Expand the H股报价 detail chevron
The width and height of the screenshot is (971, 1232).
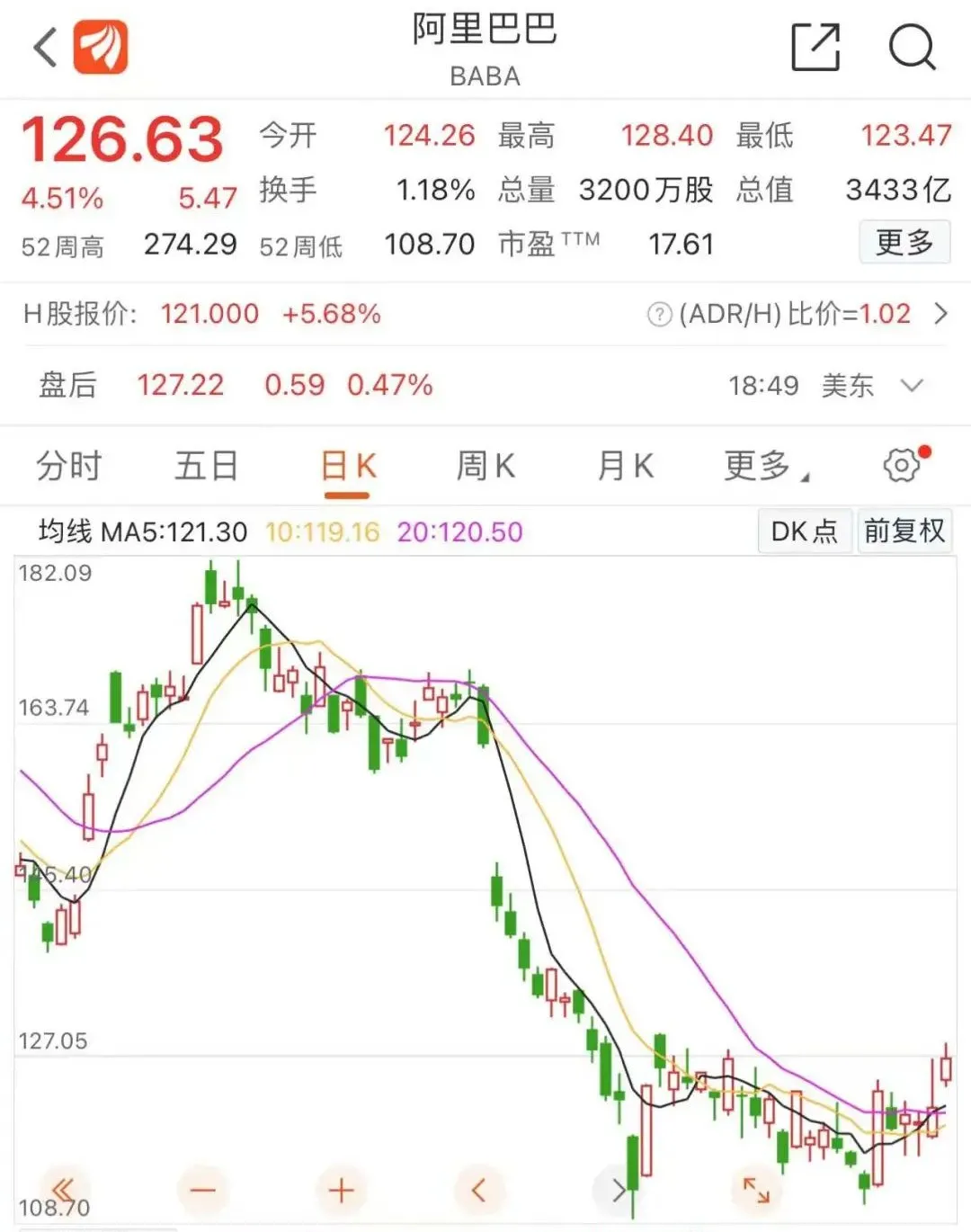[940, 315]
